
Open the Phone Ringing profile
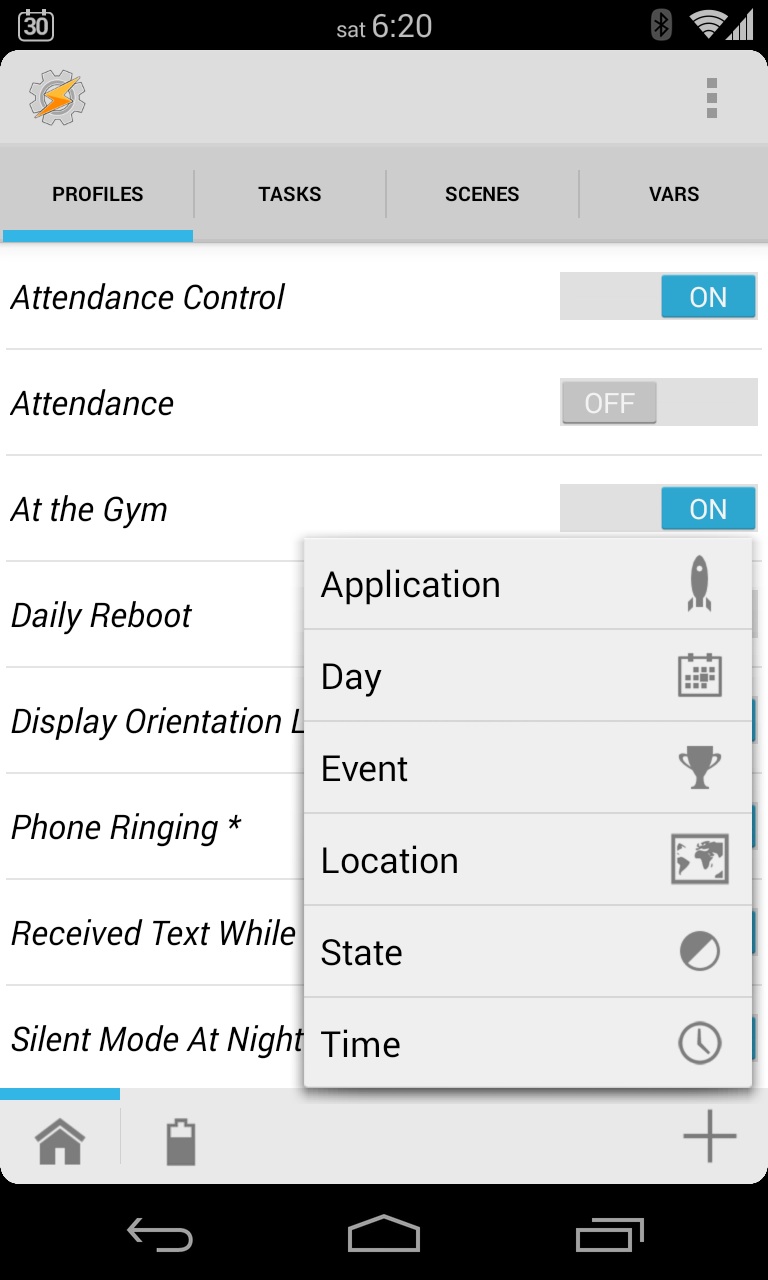click(x=126, y=828)
